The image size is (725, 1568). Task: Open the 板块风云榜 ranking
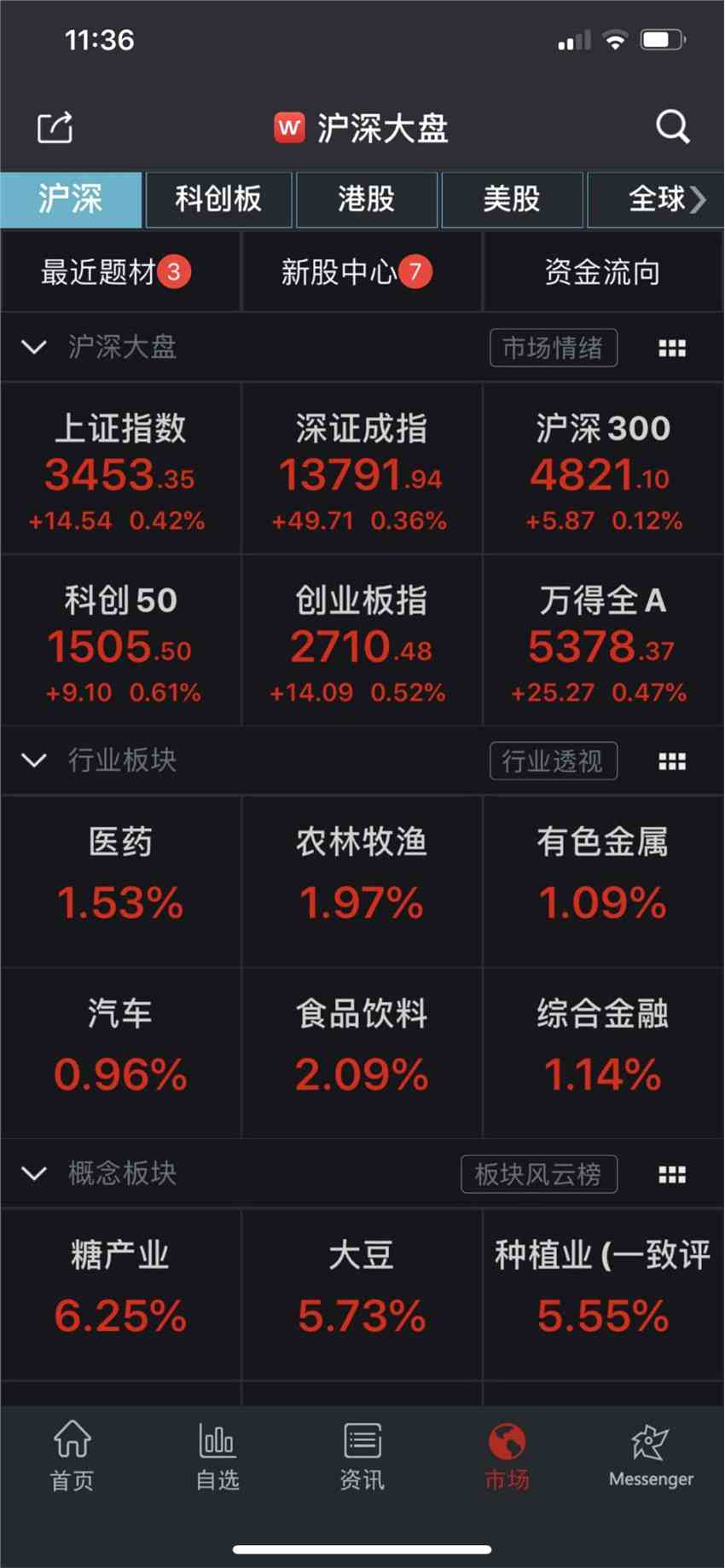point(538,1174)
